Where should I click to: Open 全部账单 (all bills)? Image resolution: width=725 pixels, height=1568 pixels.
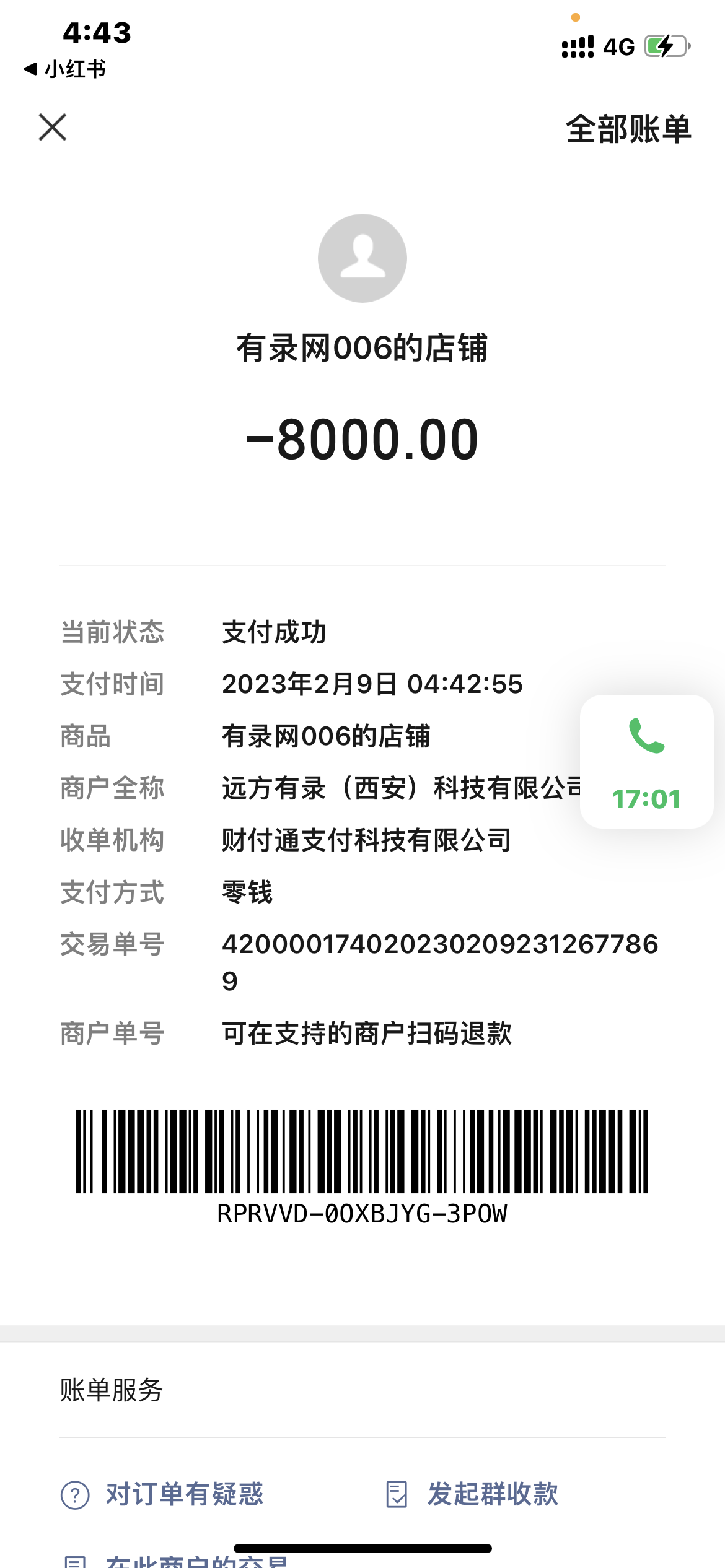pyautogui.click(x=628, y=129)
